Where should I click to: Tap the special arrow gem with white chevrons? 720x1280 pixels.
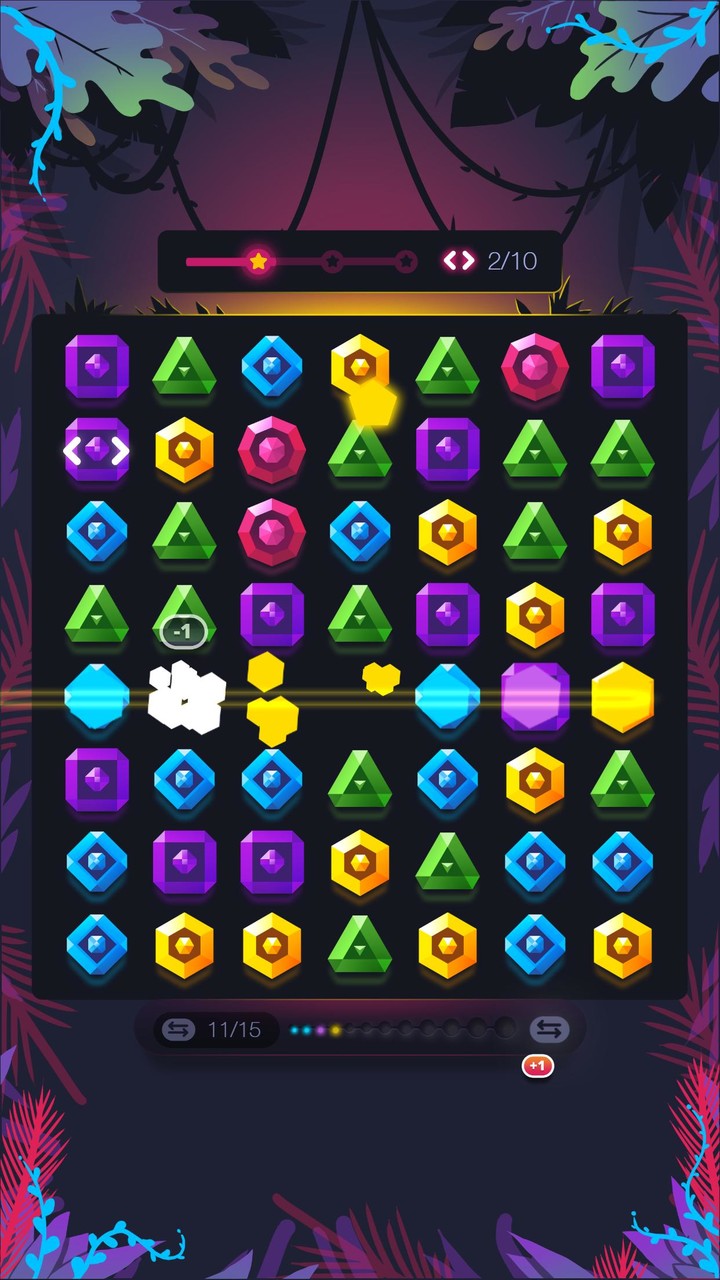tap(96, 451)
